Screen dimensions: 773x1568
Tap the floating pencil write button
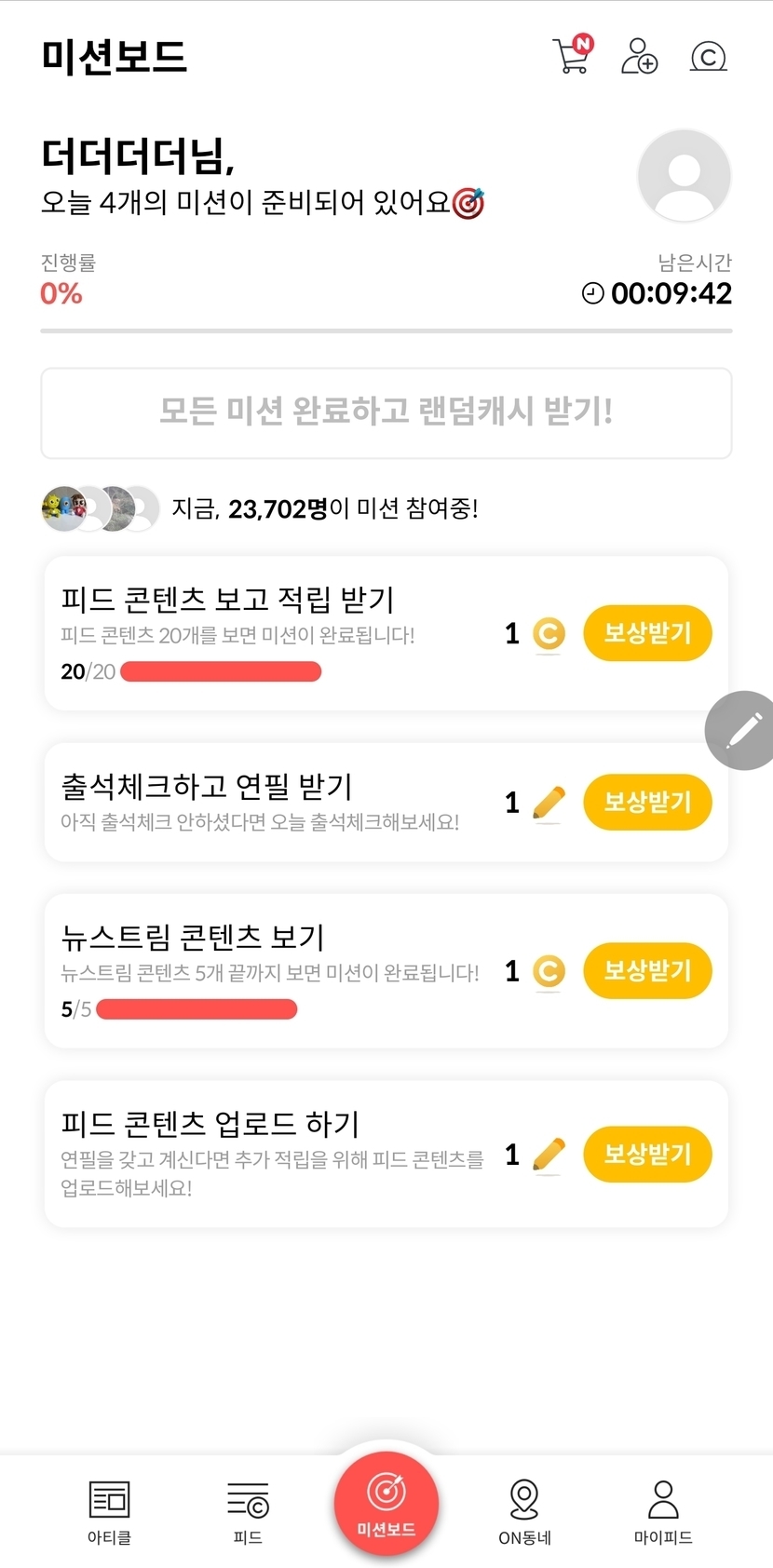pos(742,731)
